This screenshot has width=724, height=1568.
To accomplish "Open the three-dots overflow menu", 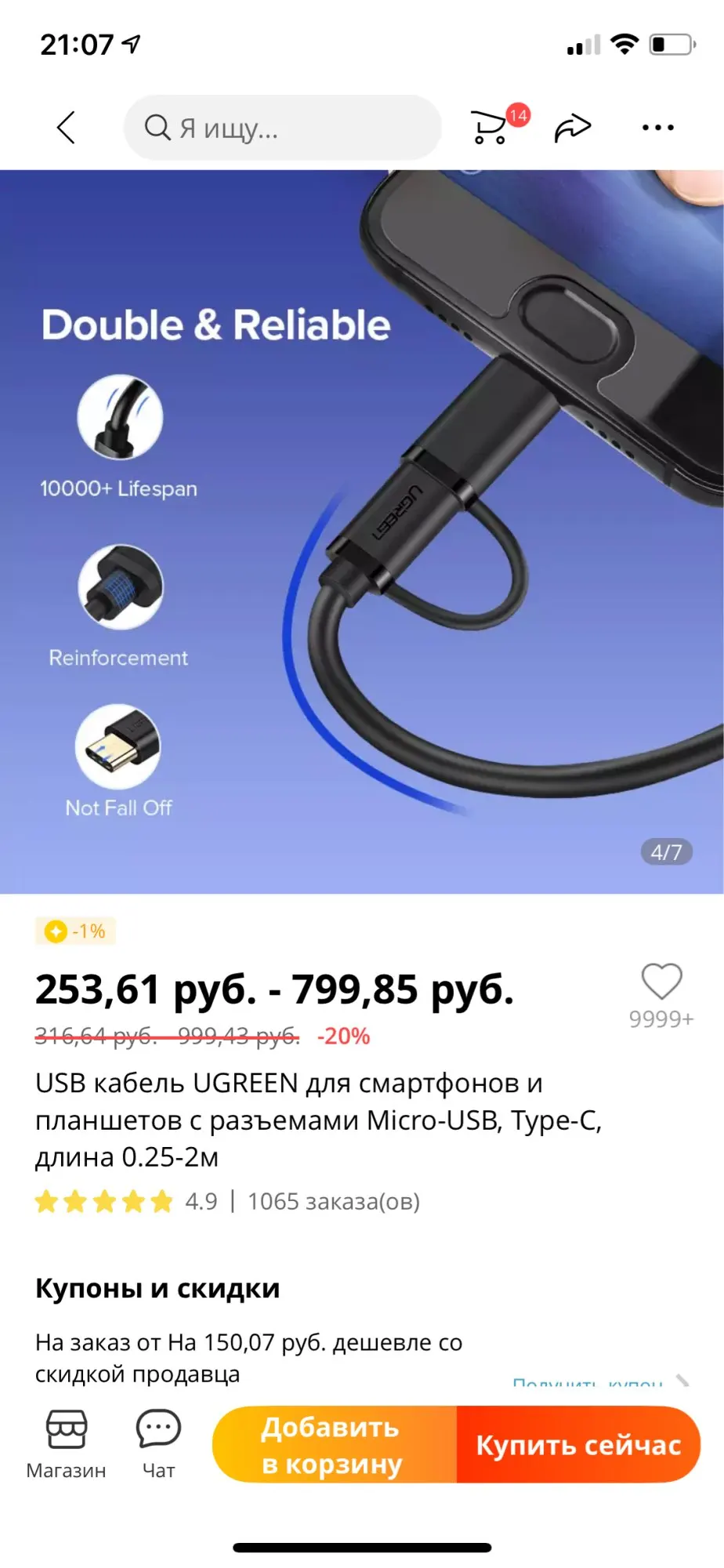I will click(657, 128).
